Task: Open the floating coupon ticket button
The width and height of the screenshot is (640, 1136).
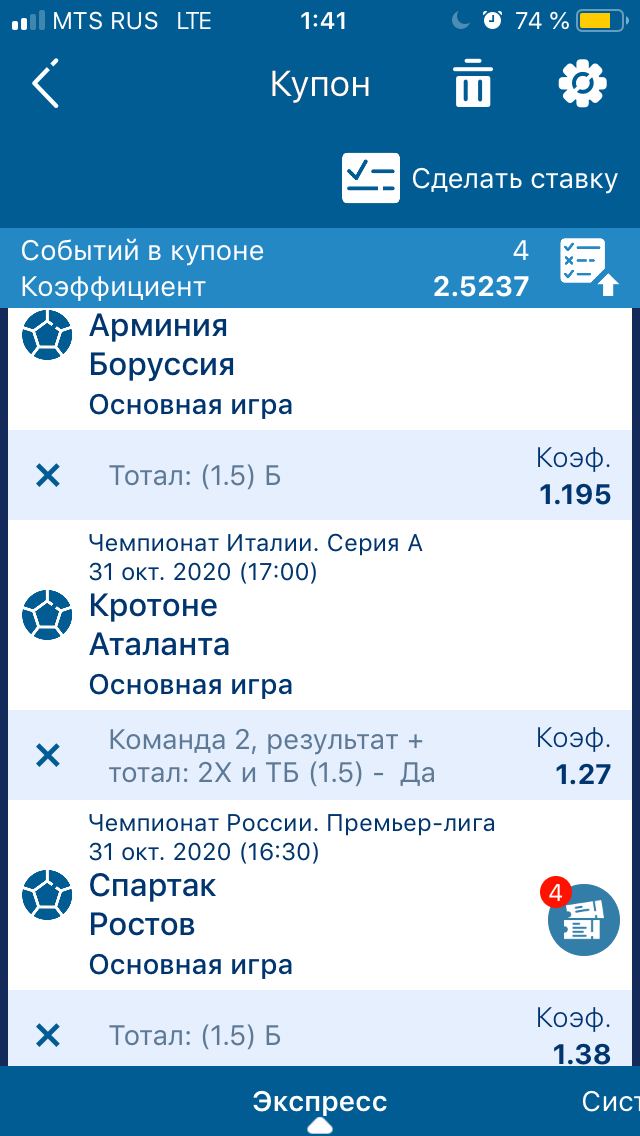Action: pyautogui.click(x=583, y=920)
